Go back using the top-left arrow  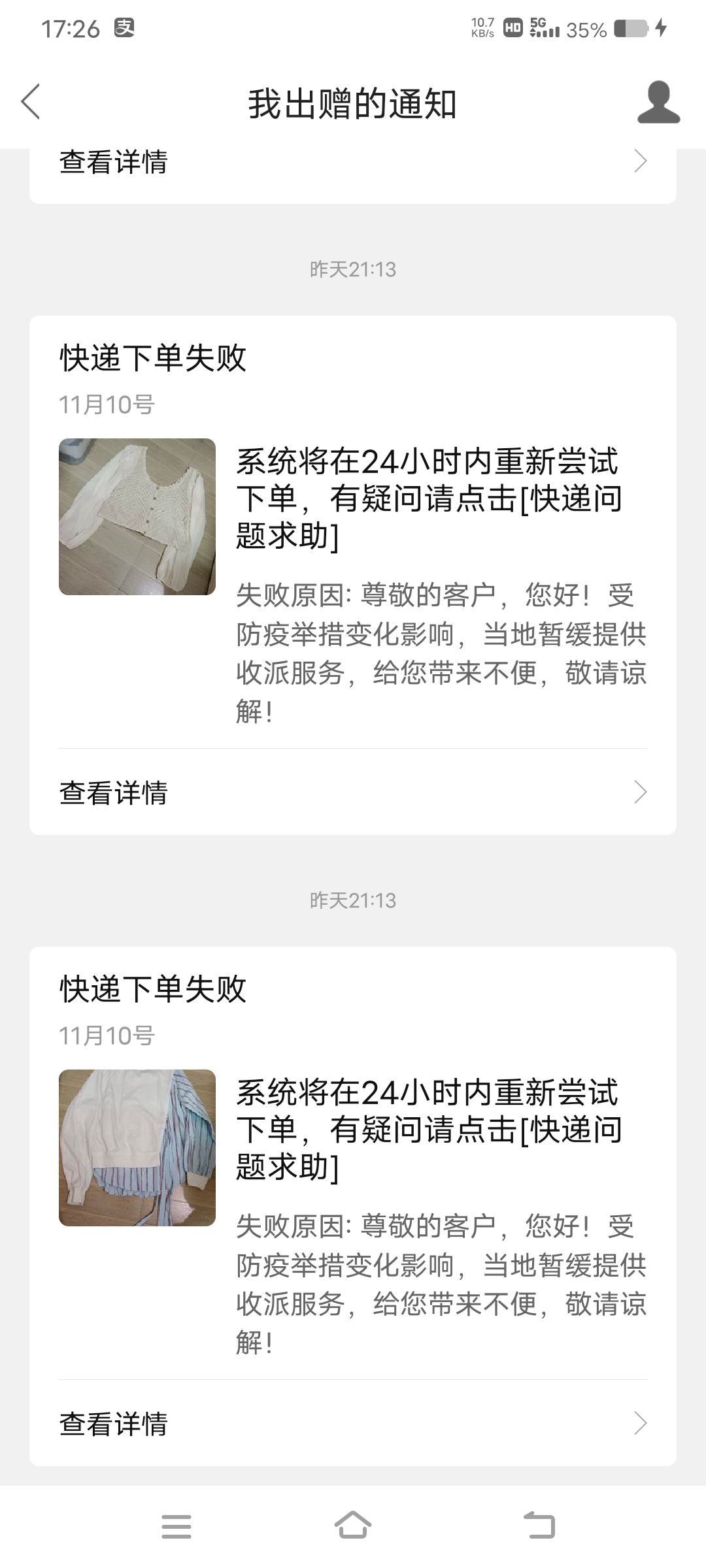pyautogui.click(x=31, y=102)
